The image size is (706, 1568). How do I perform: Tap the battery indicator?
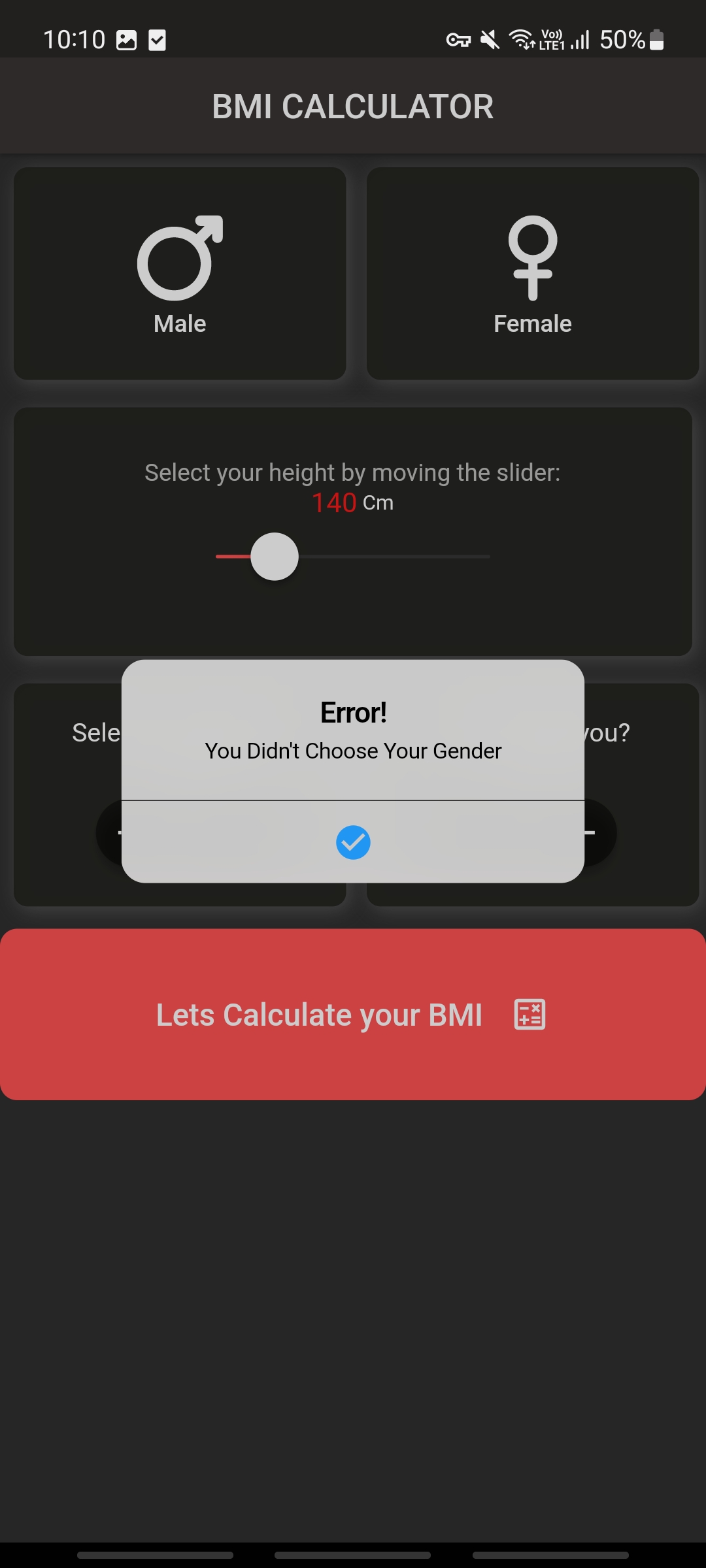[x=655, y=39]
